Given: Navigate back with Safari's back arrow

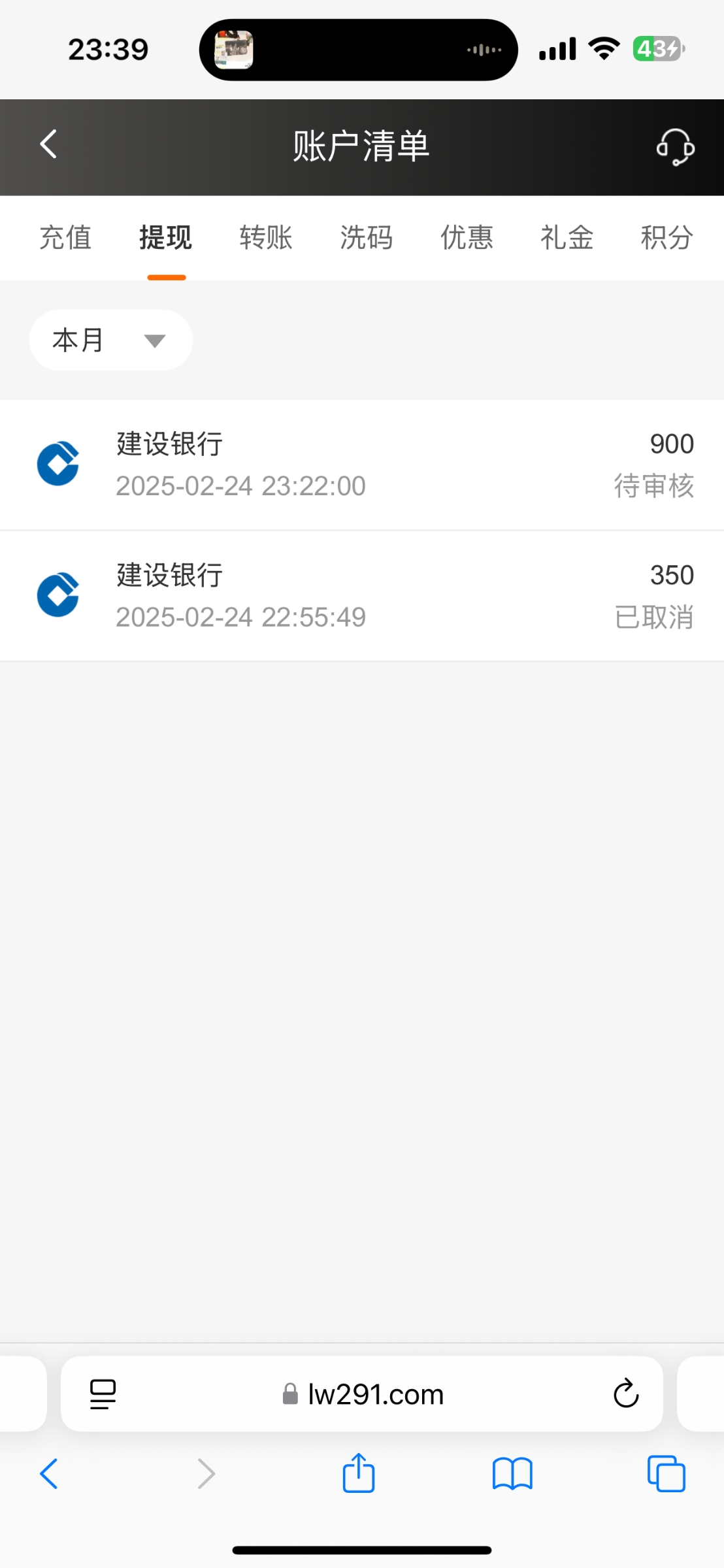Looking at the screenshot, I should point(49,1474).
